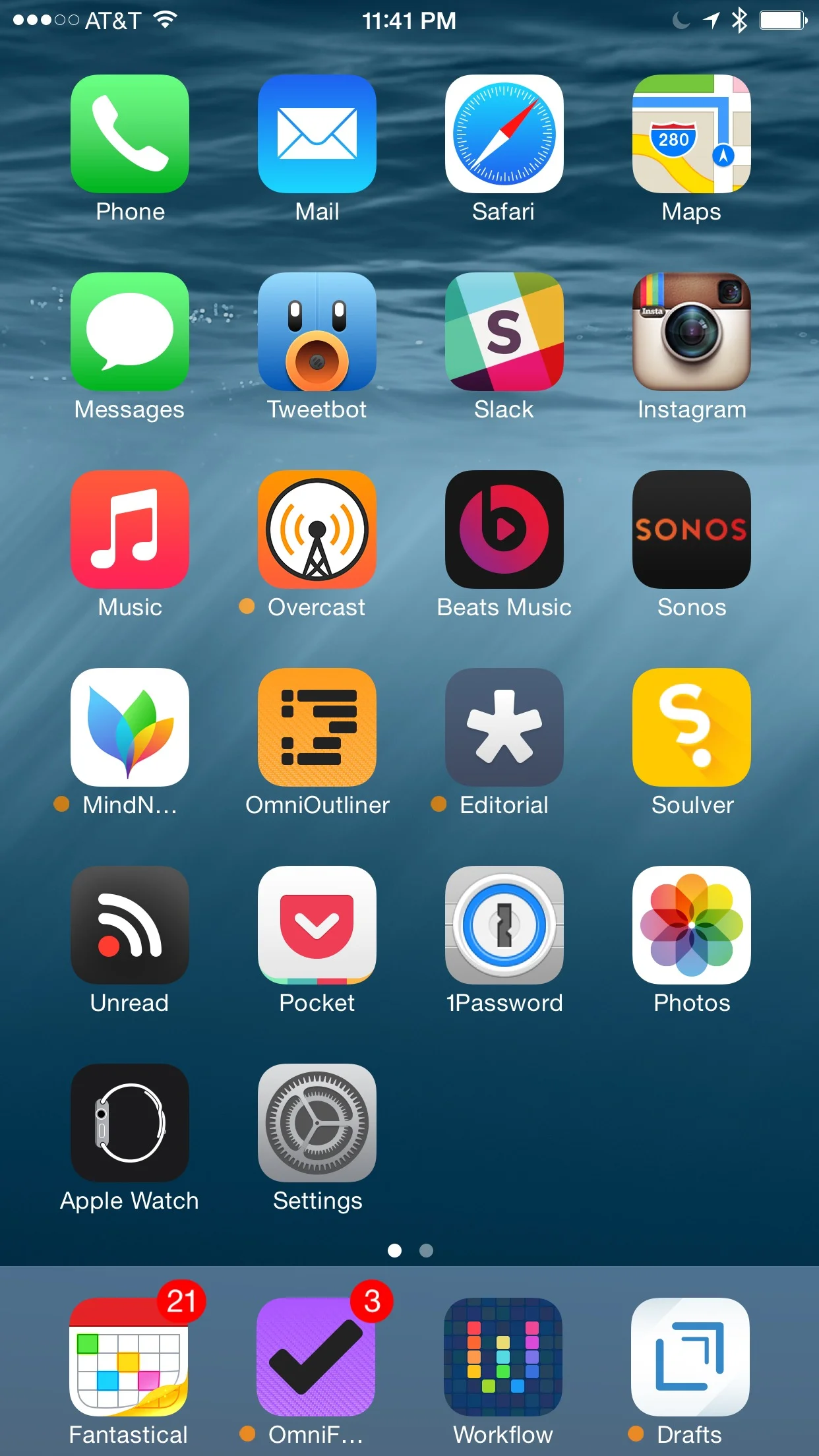Launch Tweetbot
This screenshot has height=1456, width=819.
(317, 332)
